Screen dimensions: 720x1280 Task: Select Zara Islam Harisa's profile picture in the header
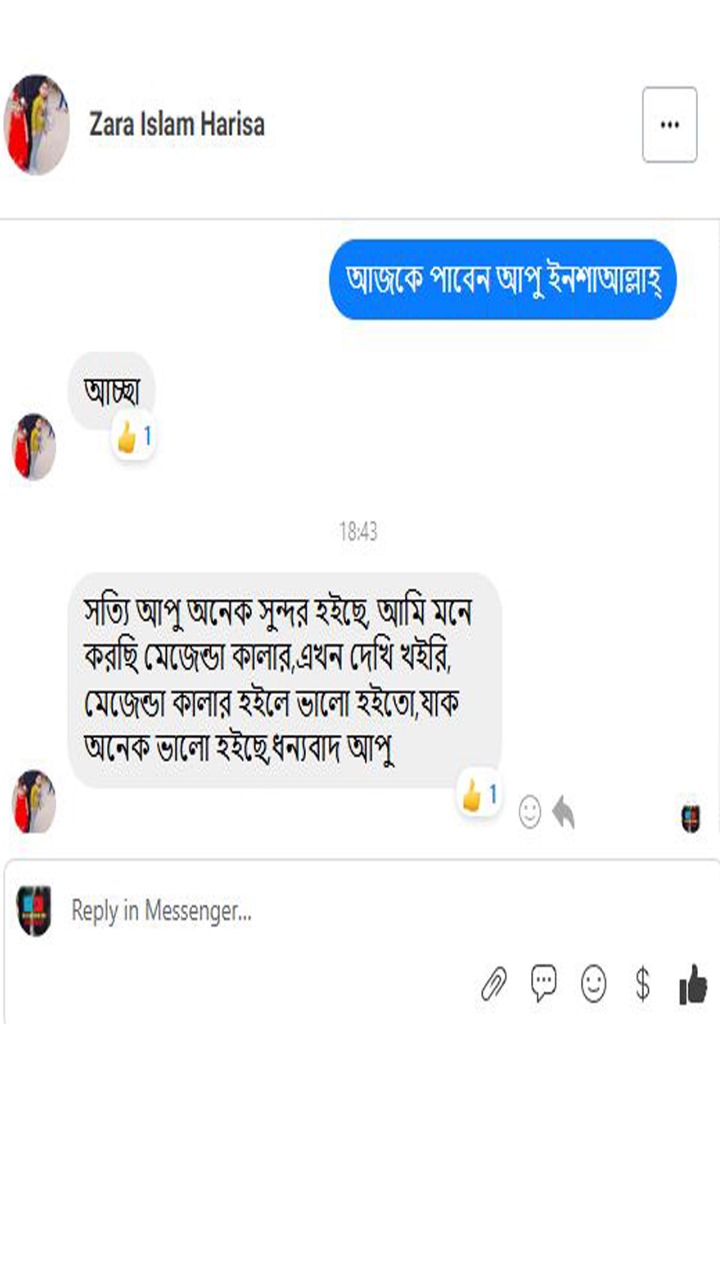click(x=37, y=122)
